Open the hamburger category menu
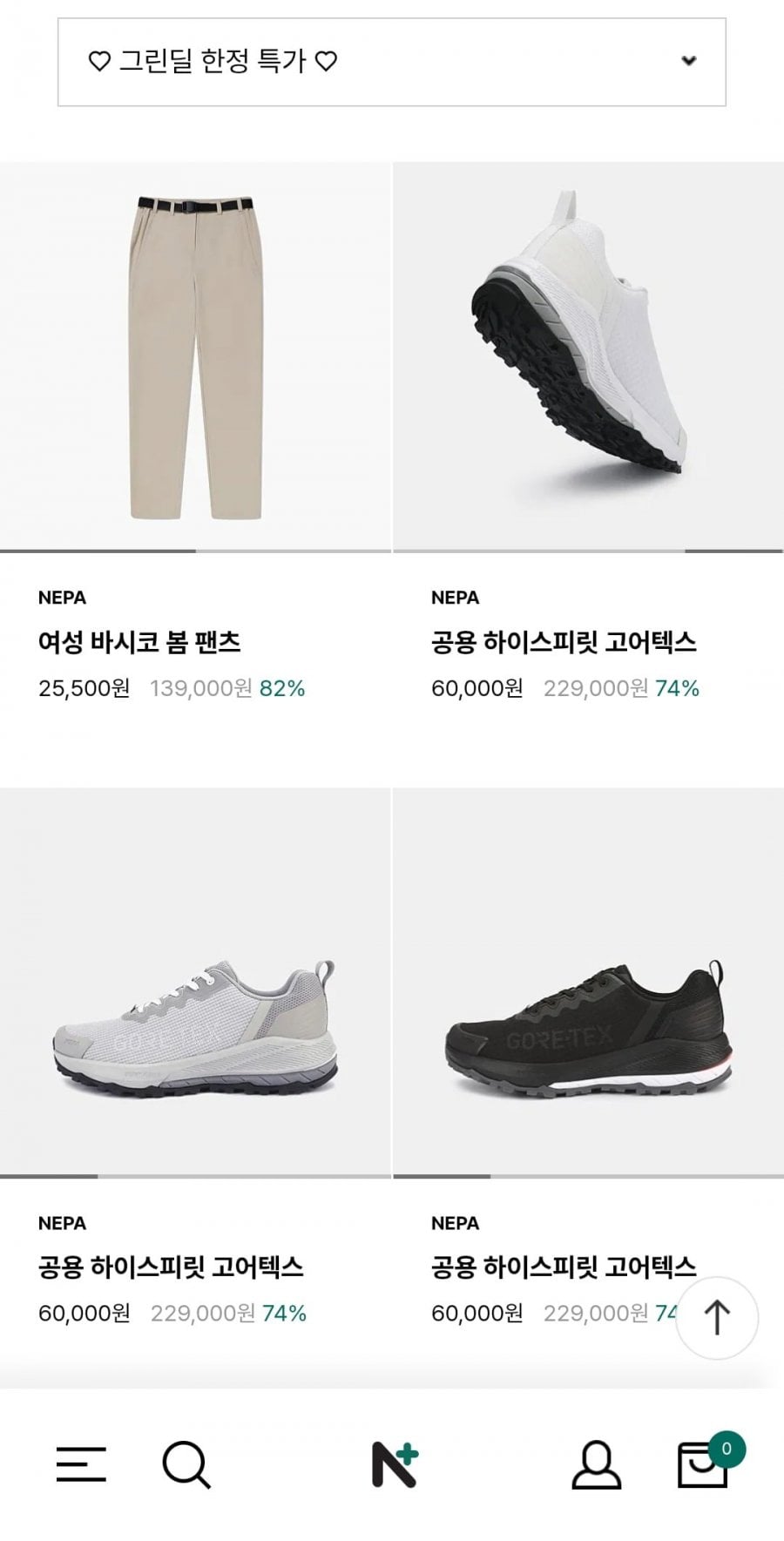The image size is (784, 1541). click(81, 1464)
